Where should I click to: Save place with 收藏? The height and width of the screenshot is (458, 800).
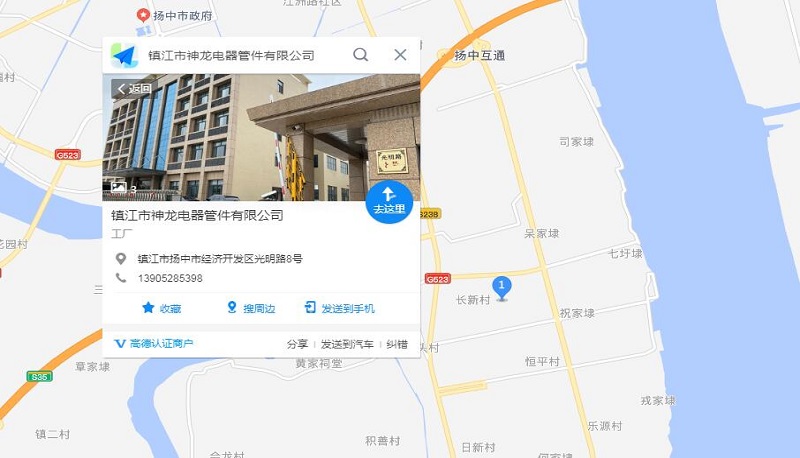coord(161,308)
